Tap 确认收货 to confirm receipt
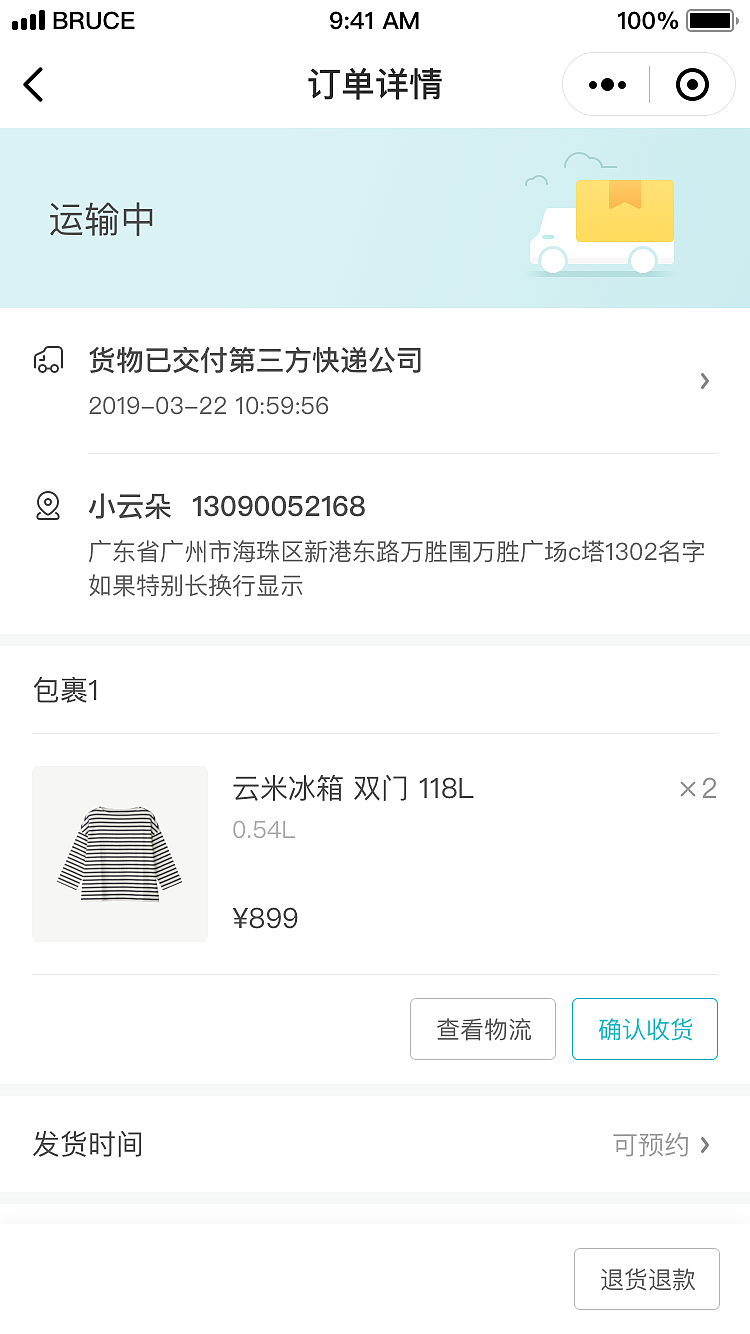Screen dimensions: 750x1334 (644, 1028)
